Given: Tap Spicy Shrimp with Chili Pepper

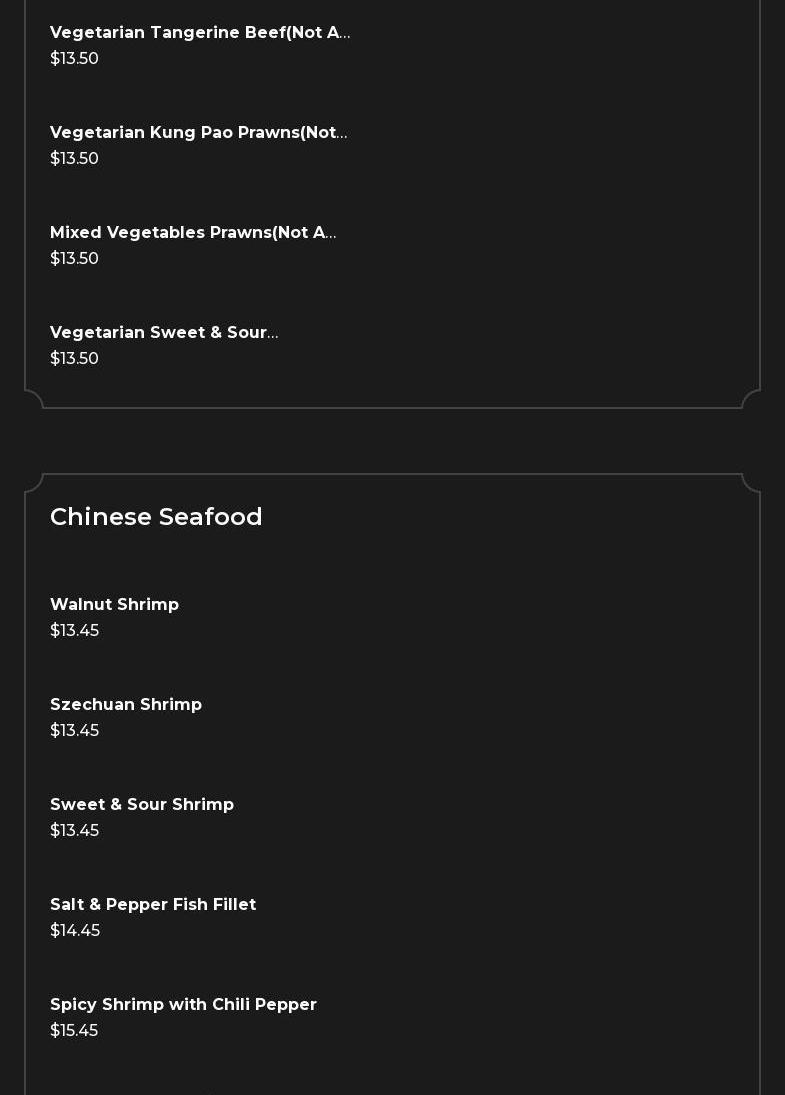Looking at the screenshot, I should 183,1005.
